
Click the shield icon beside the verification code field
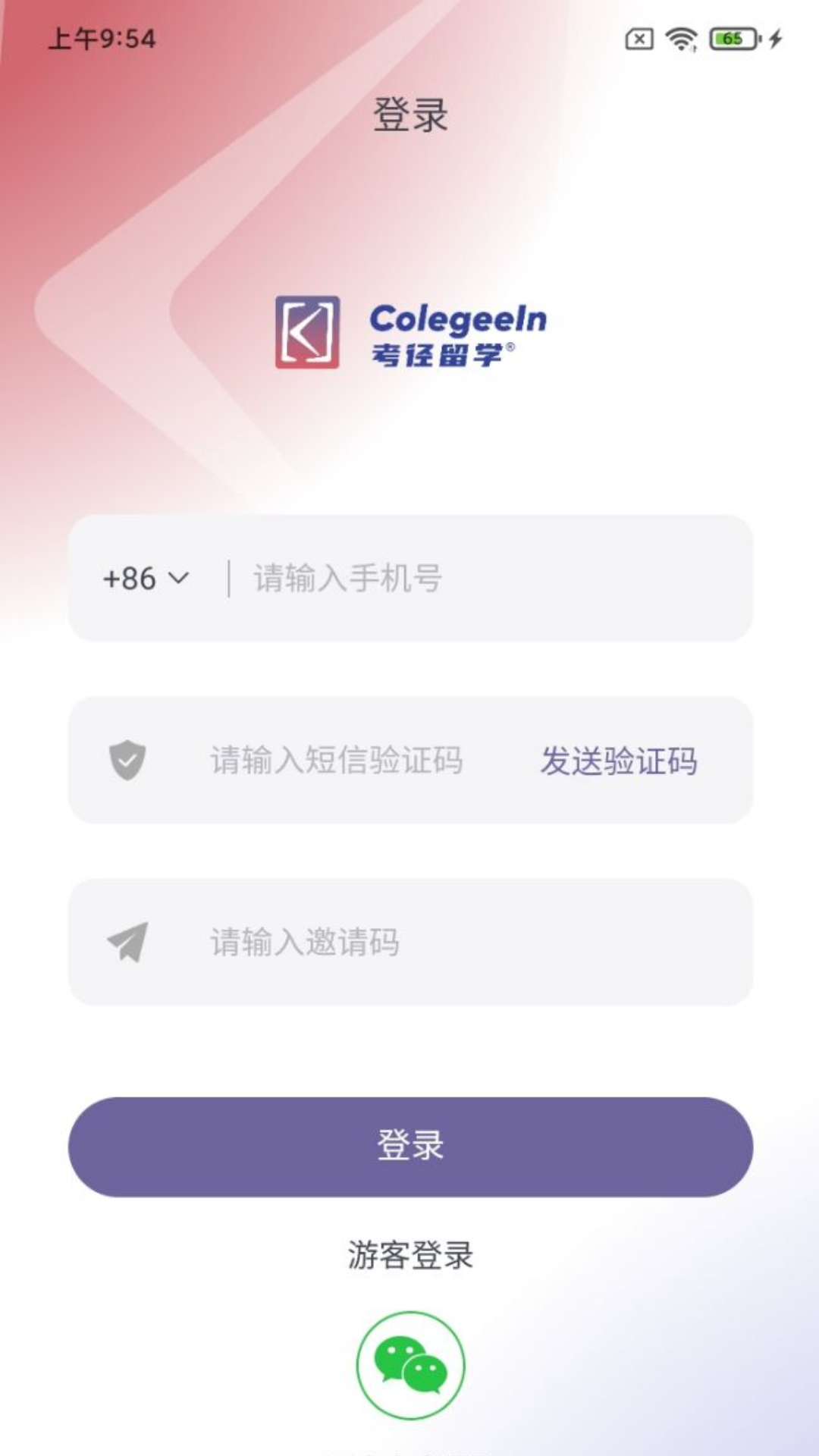tap(127, 762)
